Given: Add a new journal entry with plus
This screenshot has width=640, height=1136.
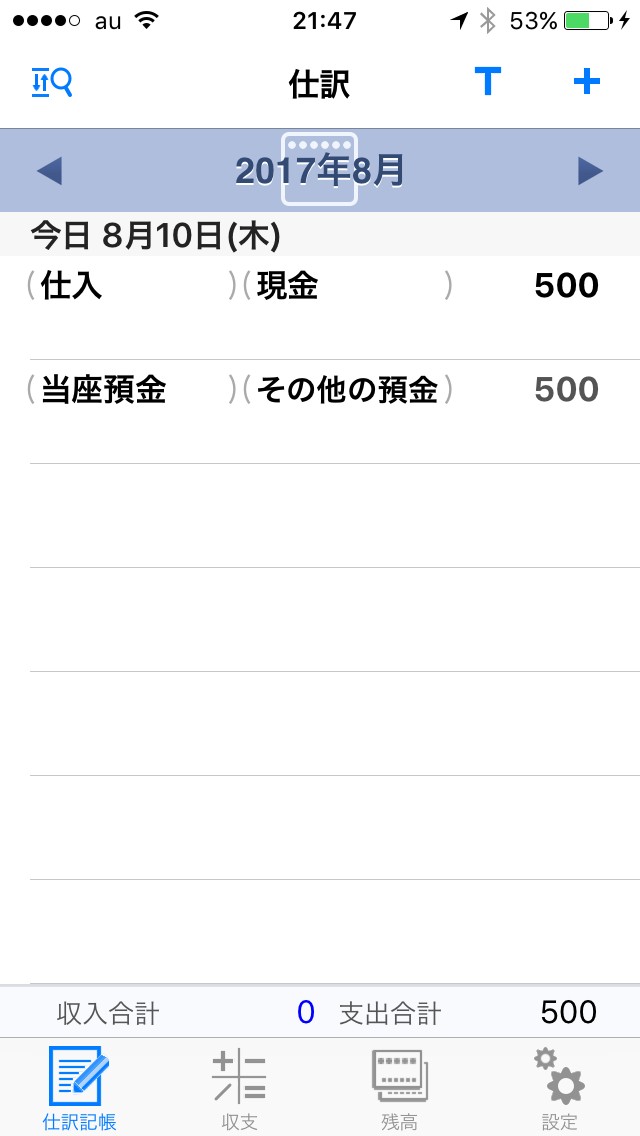Looking at the screenshot, I should pyautogui.click(x=586, y=82).
